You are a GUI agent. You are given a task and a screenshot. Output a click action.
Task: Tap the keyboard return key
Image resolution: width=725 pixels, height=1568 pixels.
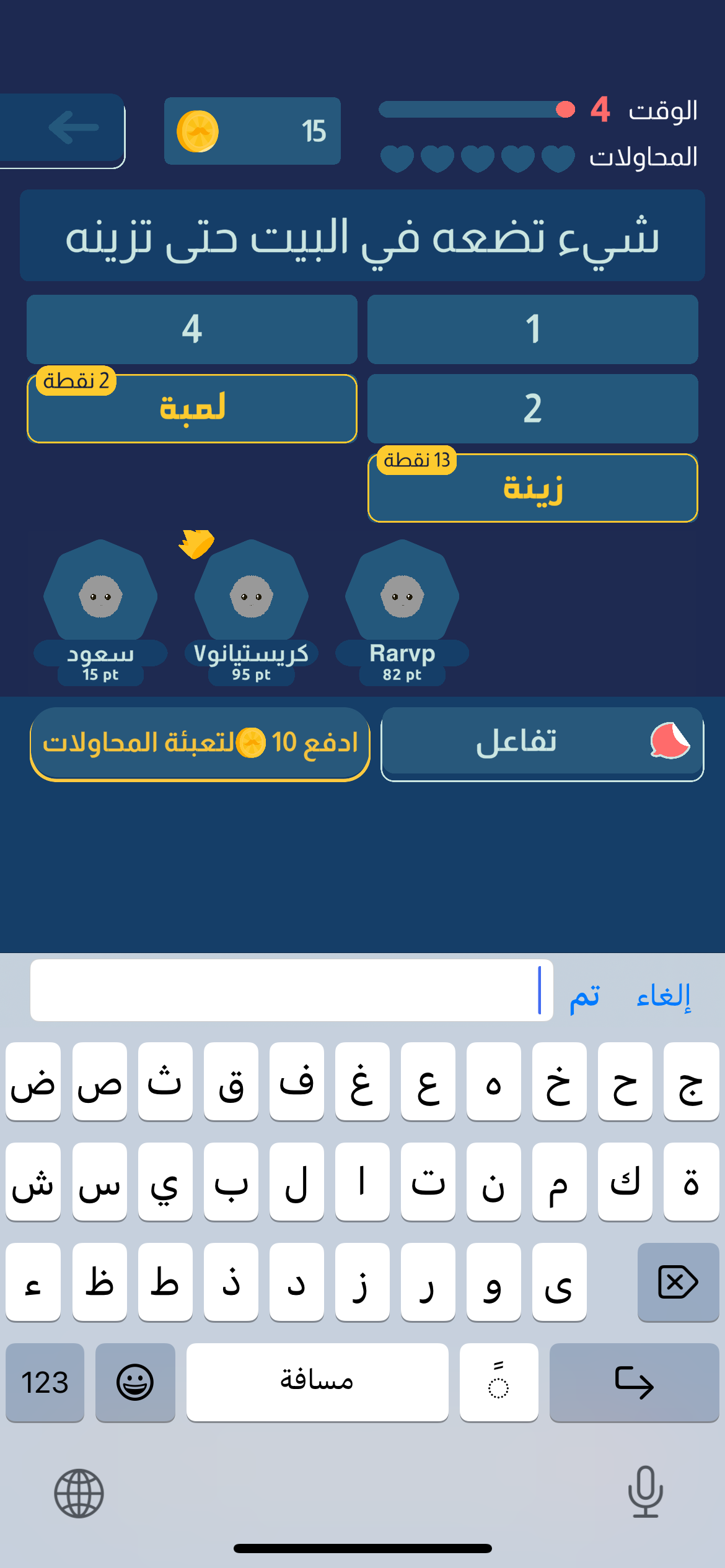634,1382
